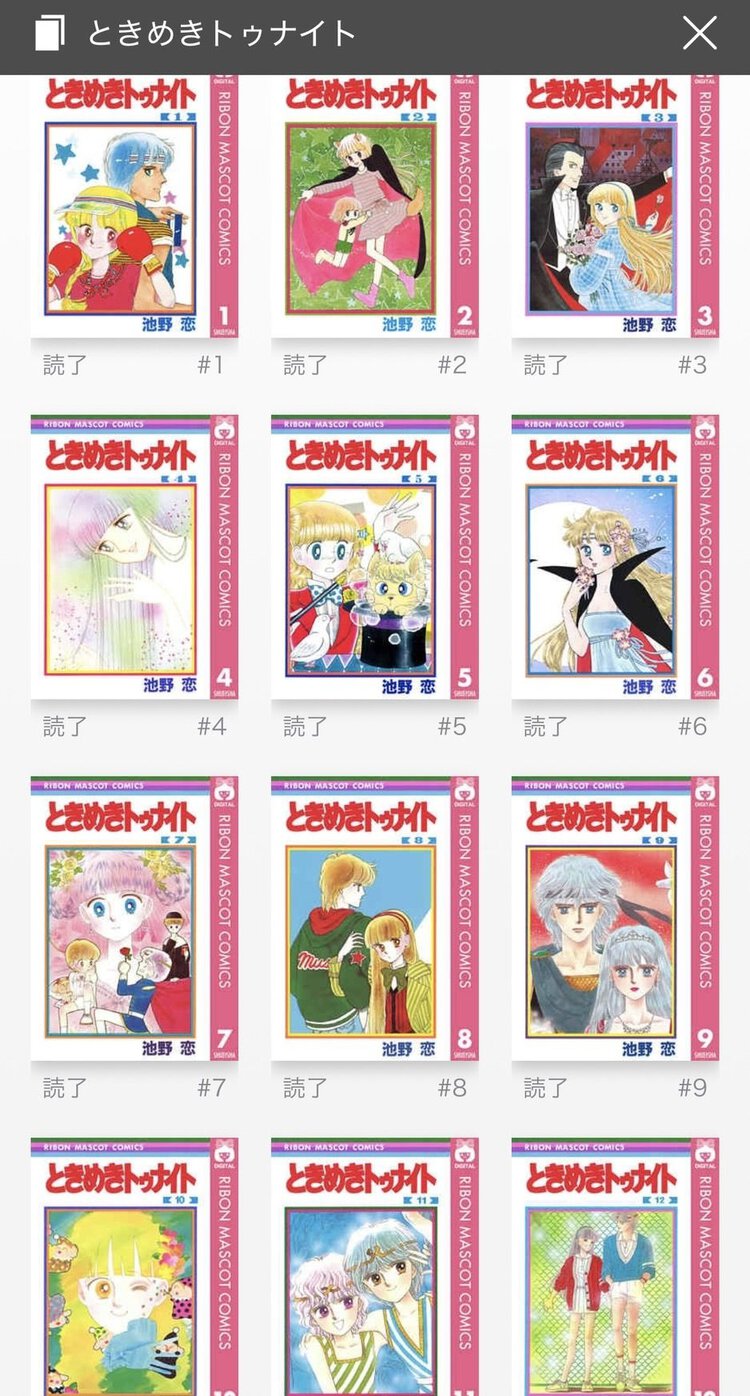Open the volume 11 book

(x=374, y=1270)
